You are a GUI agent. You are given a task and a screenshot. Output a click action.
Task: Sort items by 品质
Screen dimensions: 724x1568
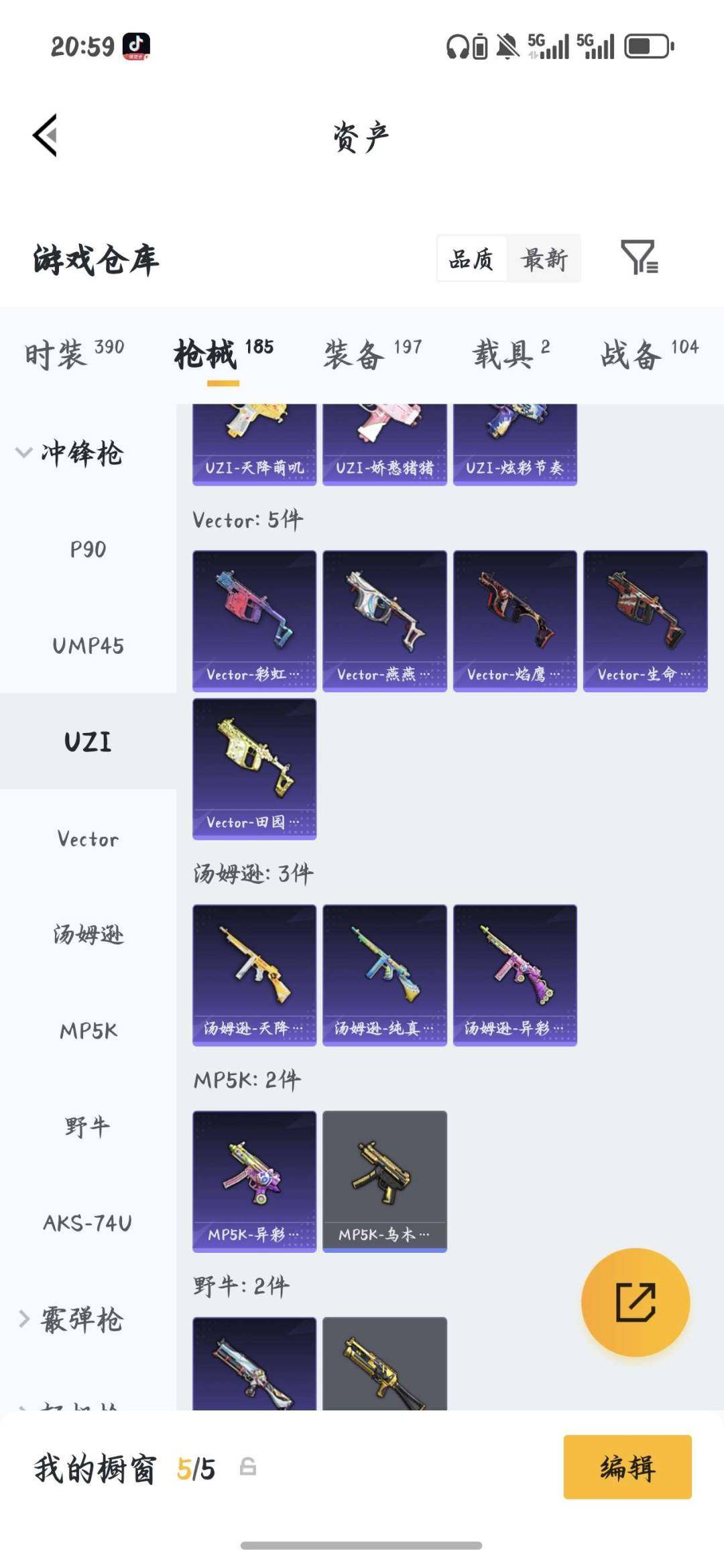click(x=471, y=259)
